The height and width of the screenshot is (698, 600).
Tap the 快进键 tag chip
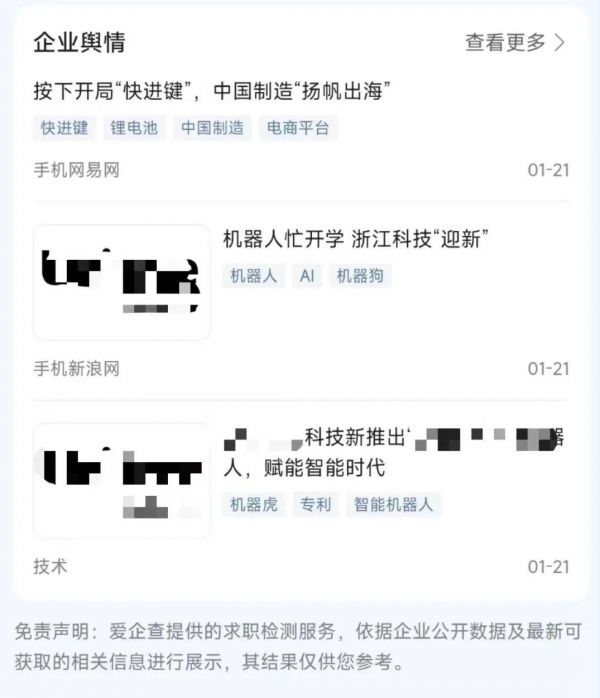pos(65,128)
